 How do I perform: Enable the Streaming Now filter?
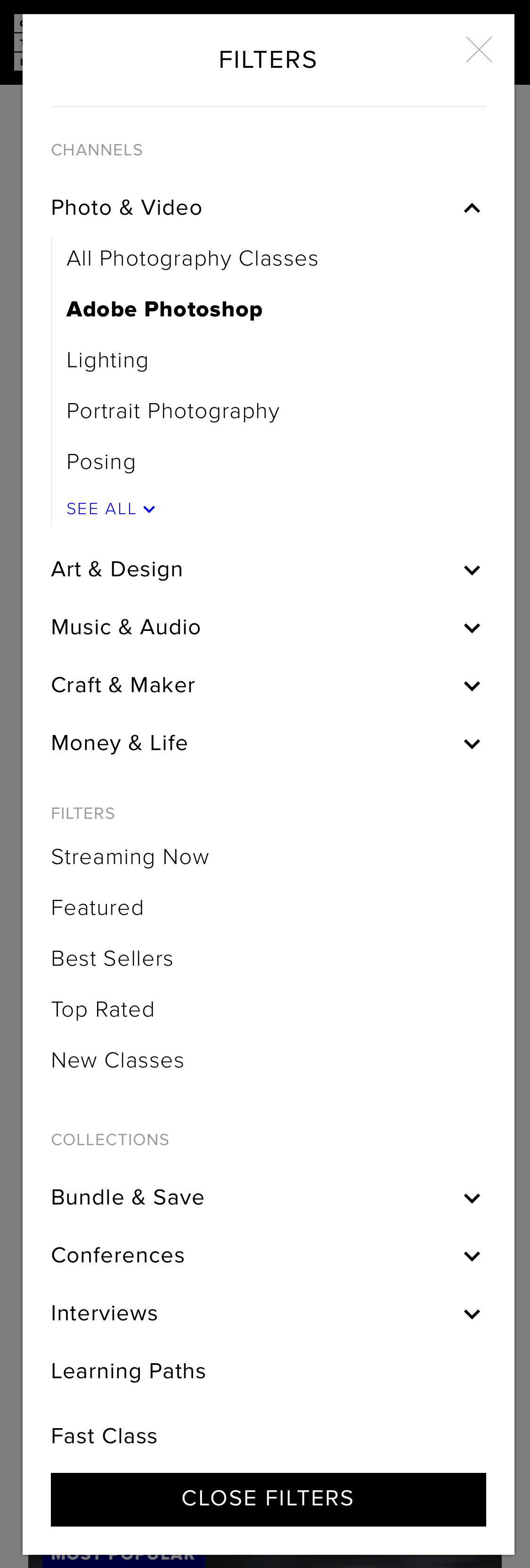coord(130,857)
